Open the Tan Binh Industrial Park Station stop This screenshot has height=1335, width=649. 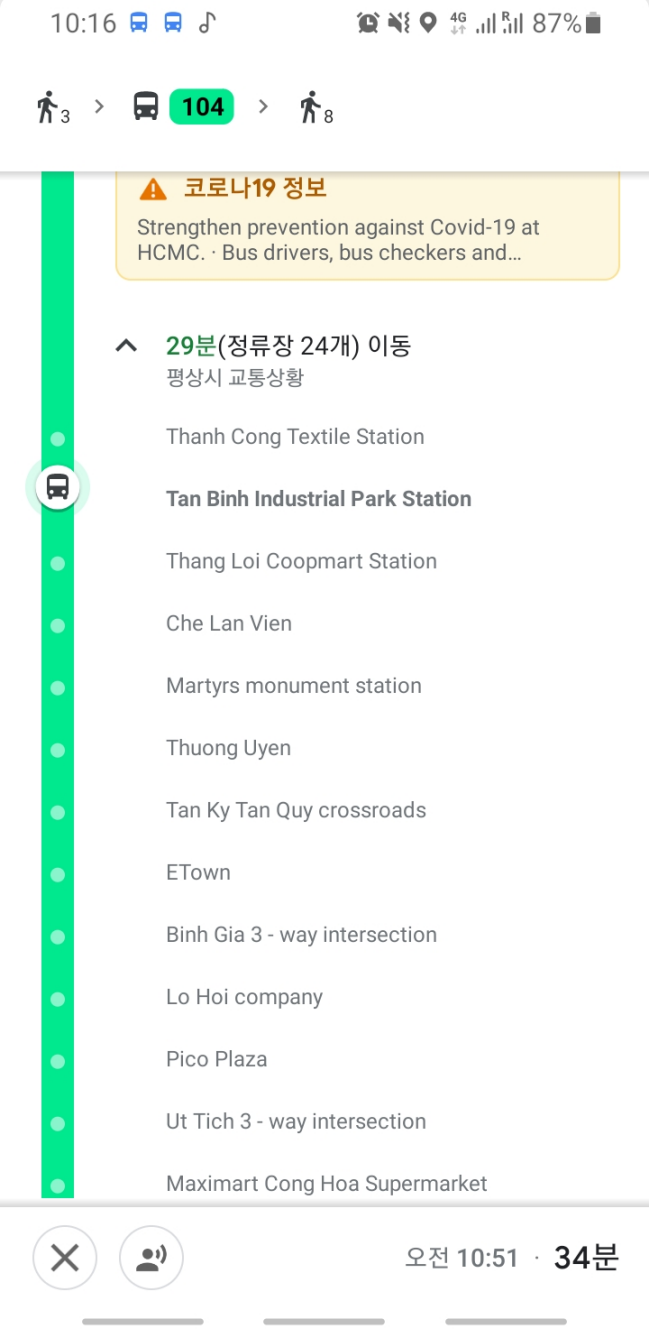[x=318, y=499]
